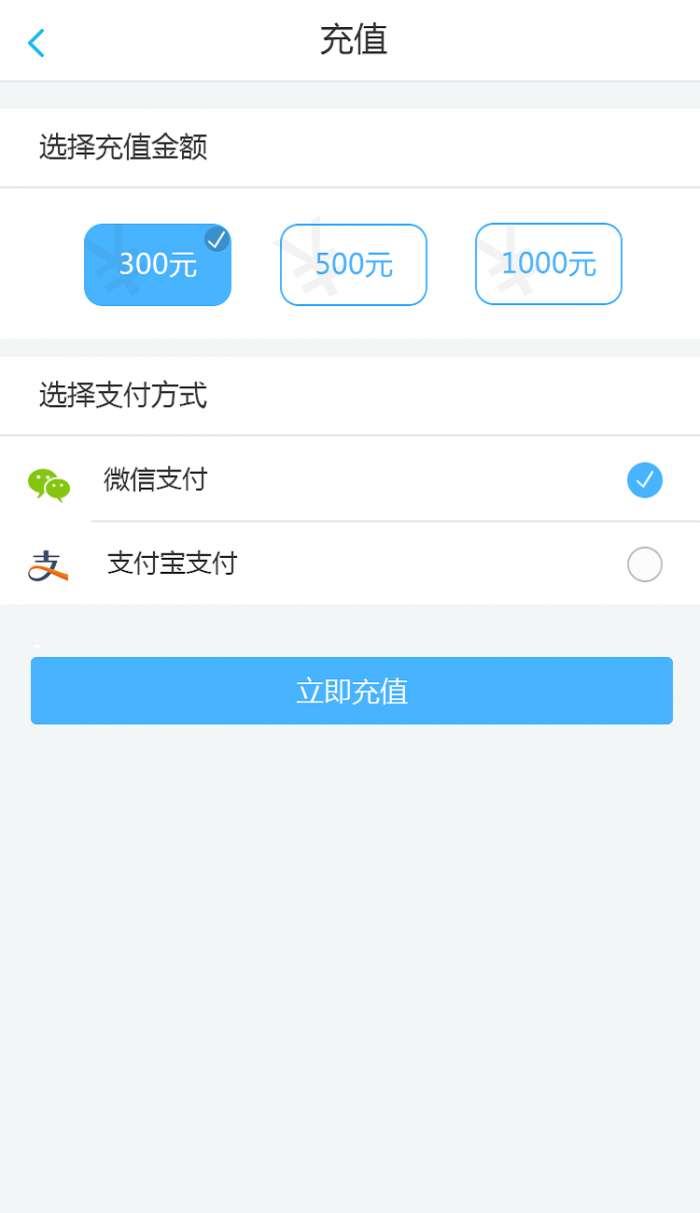This screenshot has height=1213, width=700.
Task: Go back from the 充值 page
Action: coord(36,43)
